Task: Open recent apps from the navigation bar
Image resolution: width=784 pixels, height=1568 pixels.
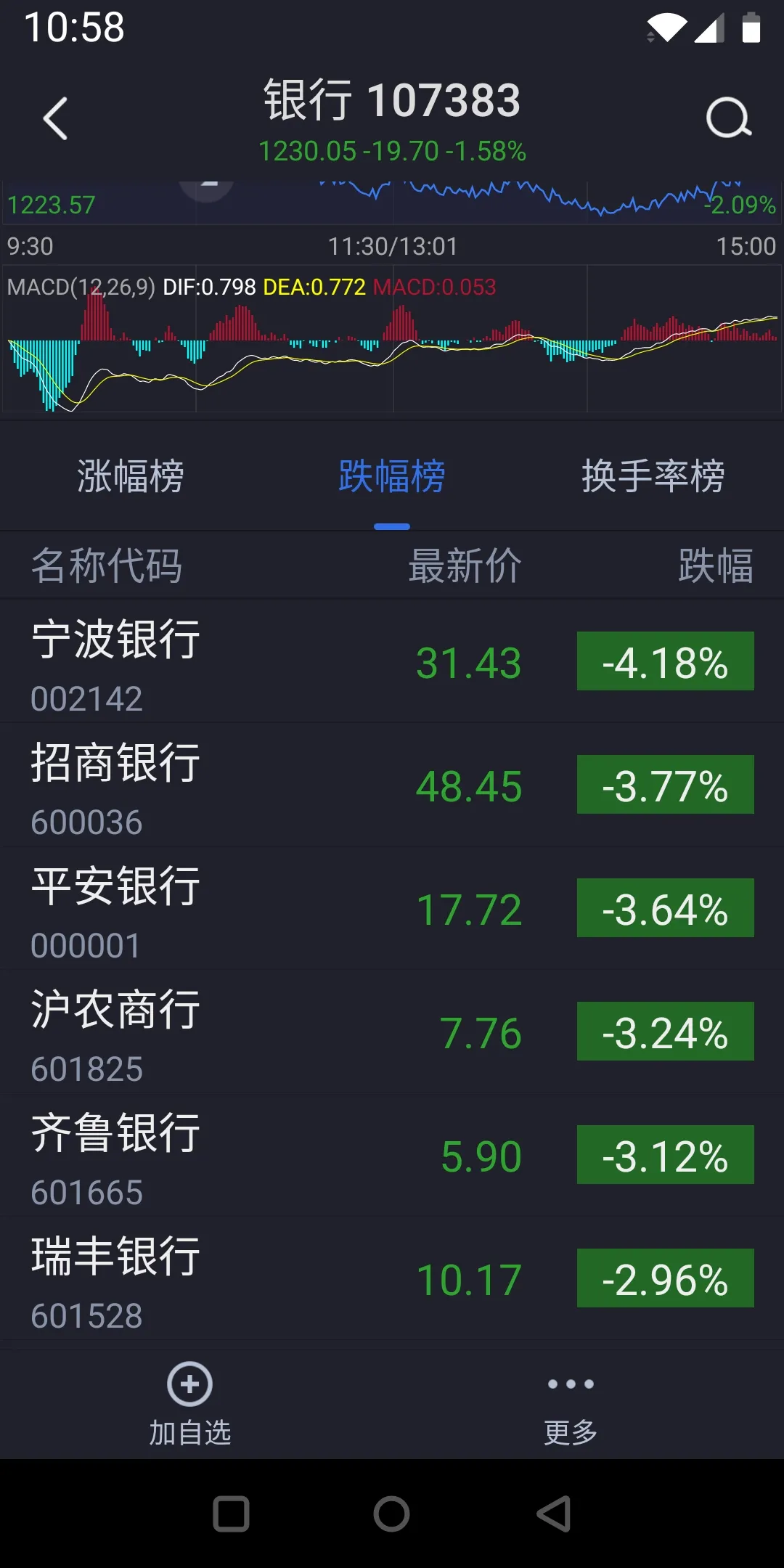Action: click(231, 1514)
